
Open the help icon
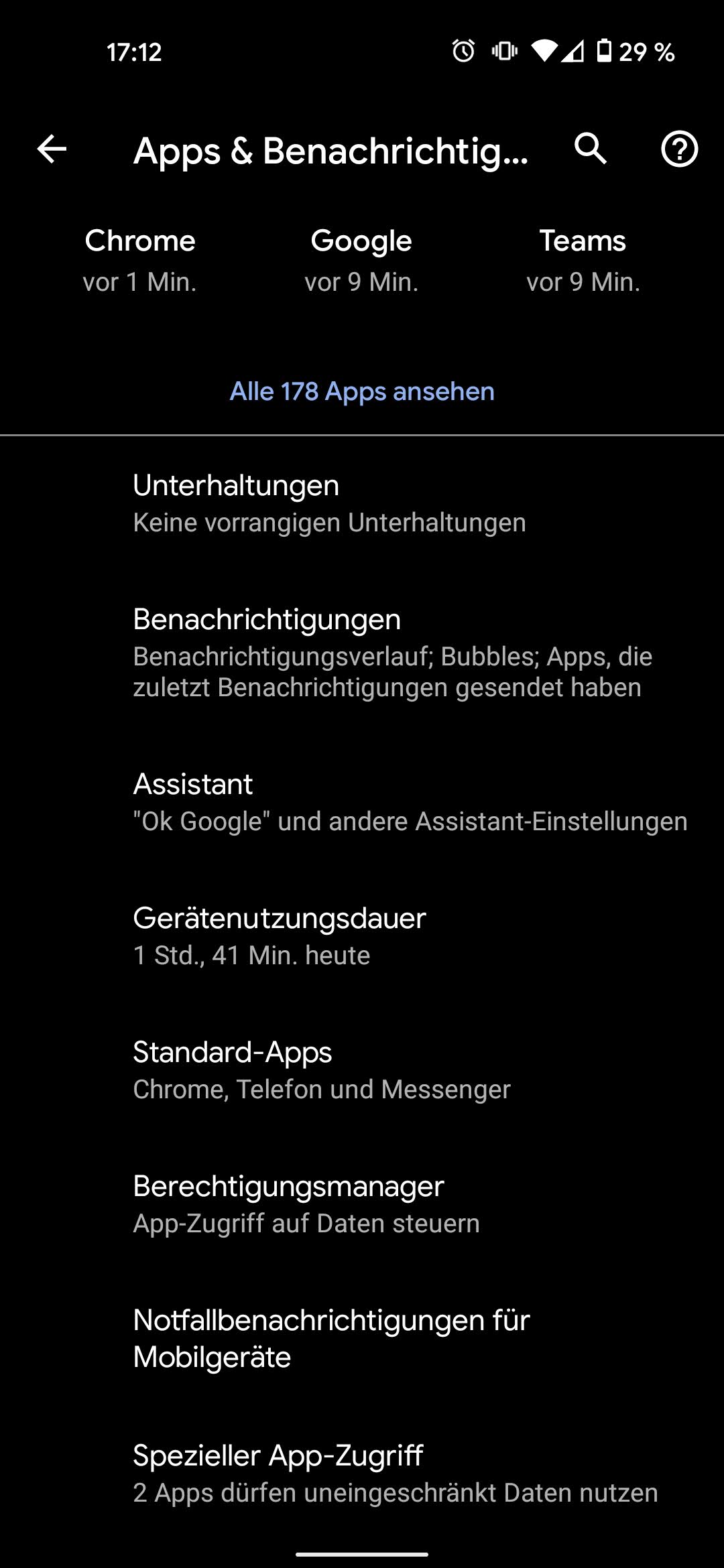[x=679, y=149]
